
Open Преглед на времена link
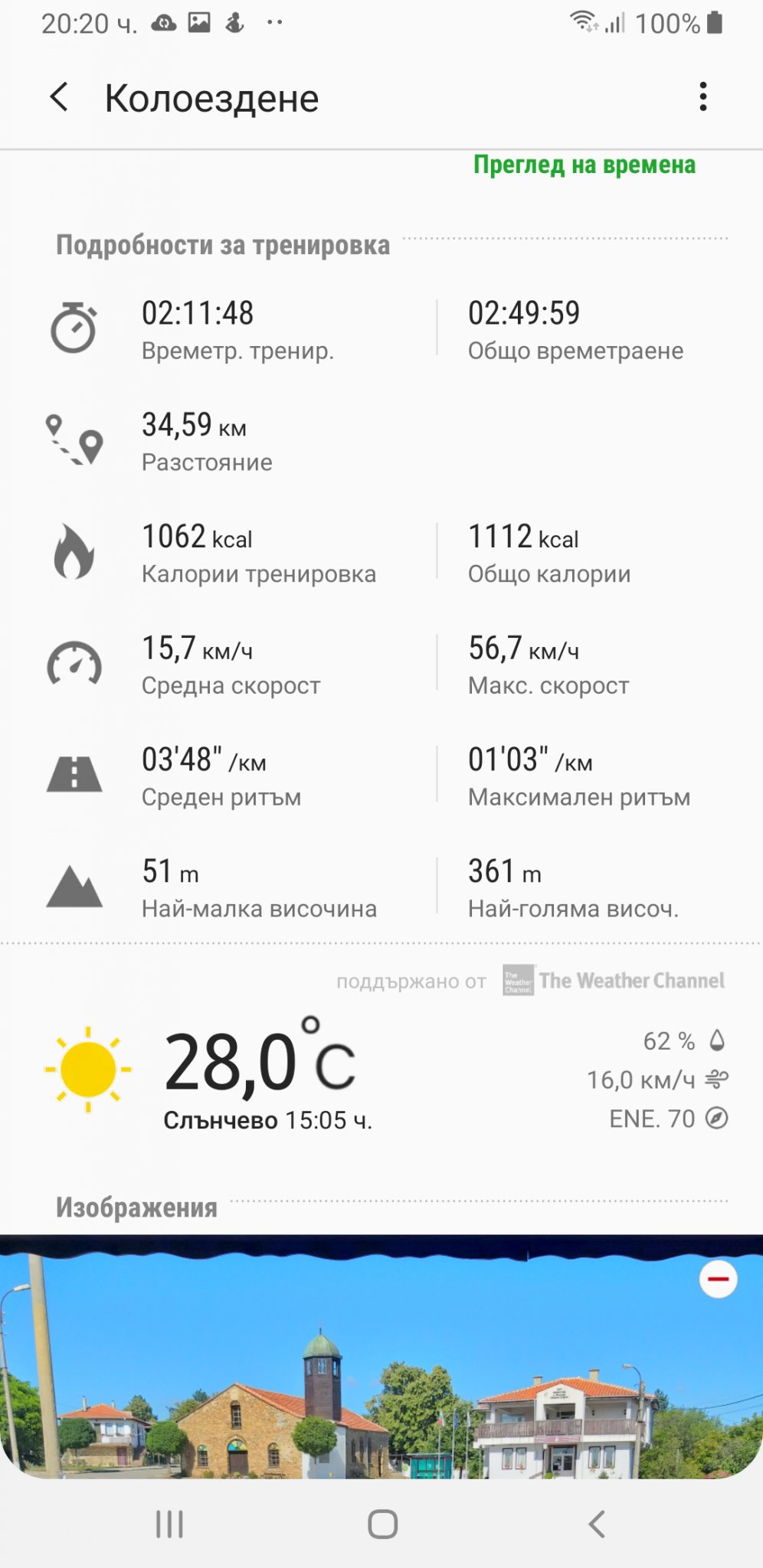pyautogui.click(x=584, y=165)
